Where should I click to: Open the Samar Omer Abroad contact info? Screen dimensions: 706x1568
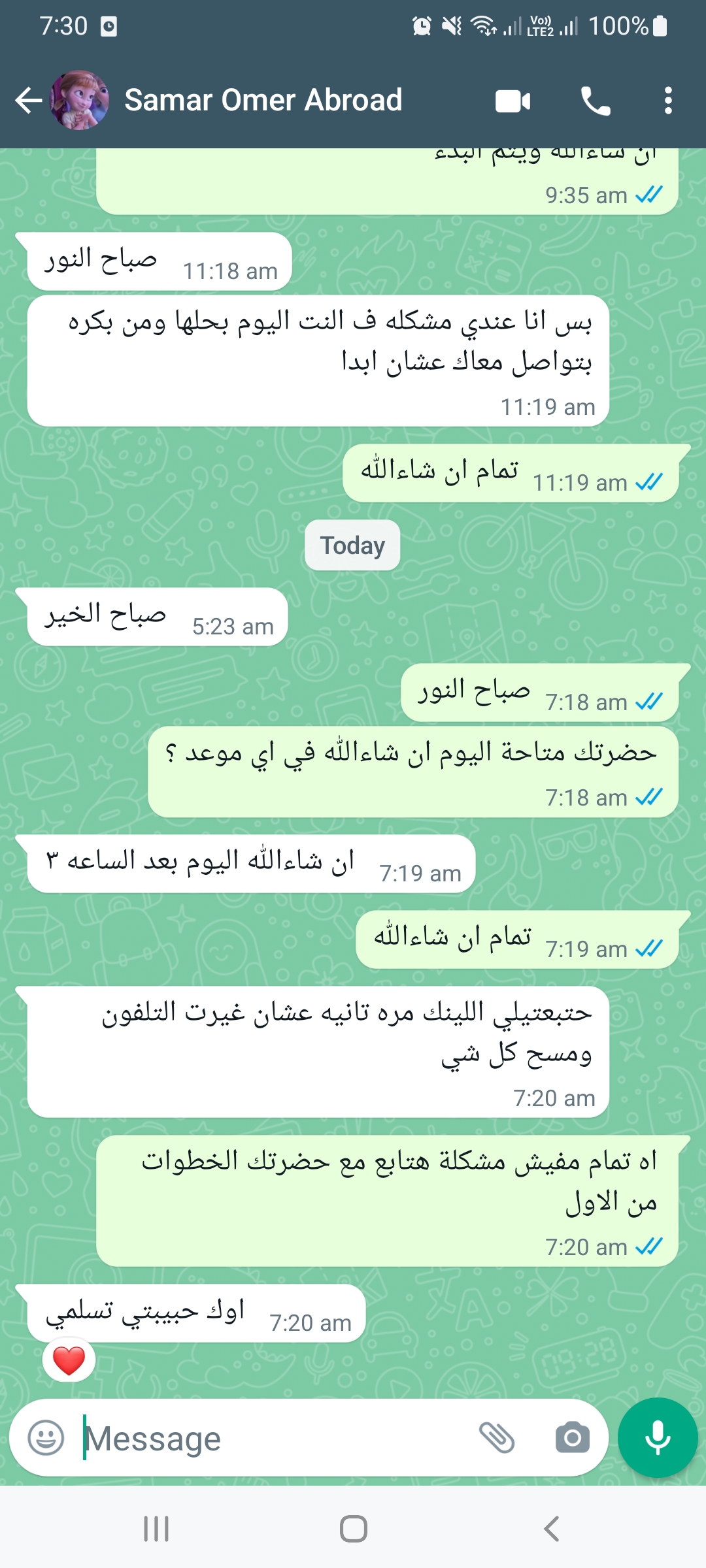[263, 100]
